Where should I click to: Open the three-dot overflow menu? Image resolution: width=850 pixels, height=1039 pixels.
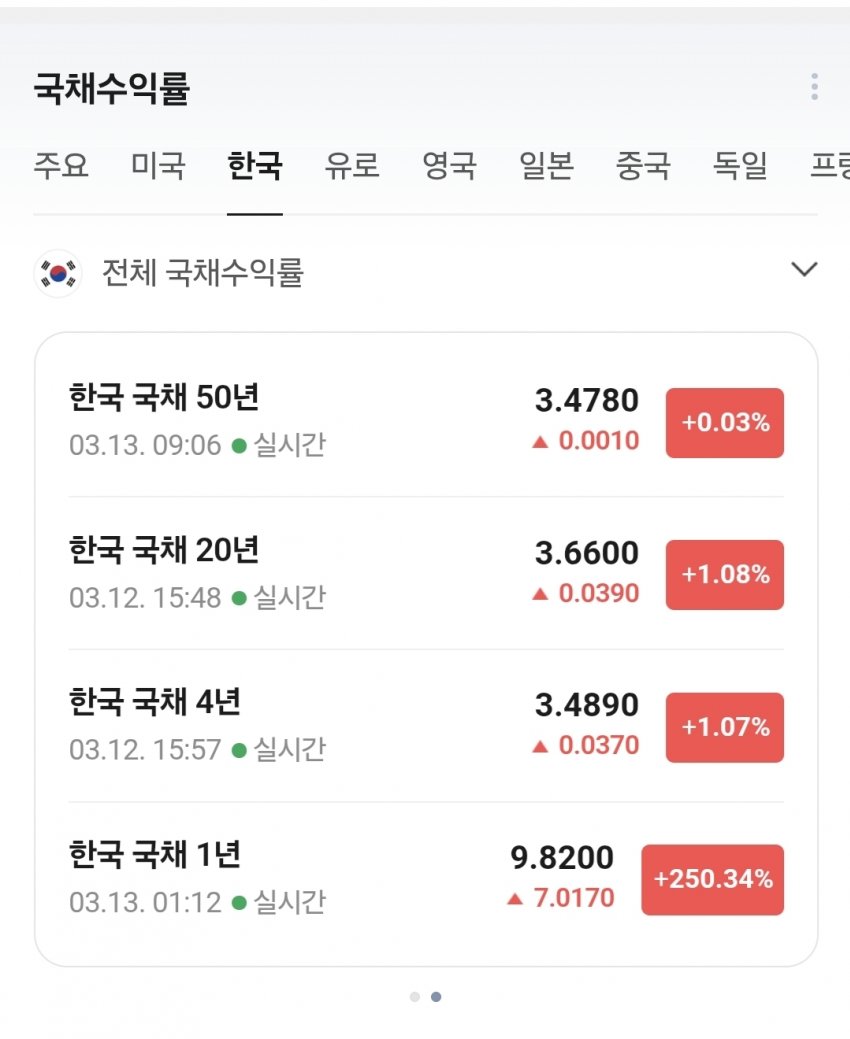pos(814,87)
